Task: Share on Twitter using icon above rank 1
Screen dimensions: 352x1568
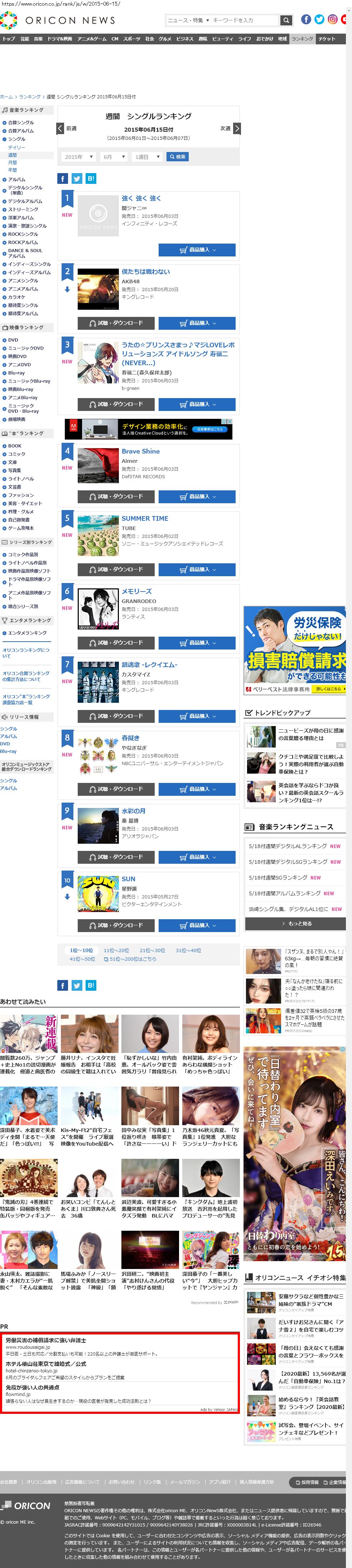Action: pos(77,178)
